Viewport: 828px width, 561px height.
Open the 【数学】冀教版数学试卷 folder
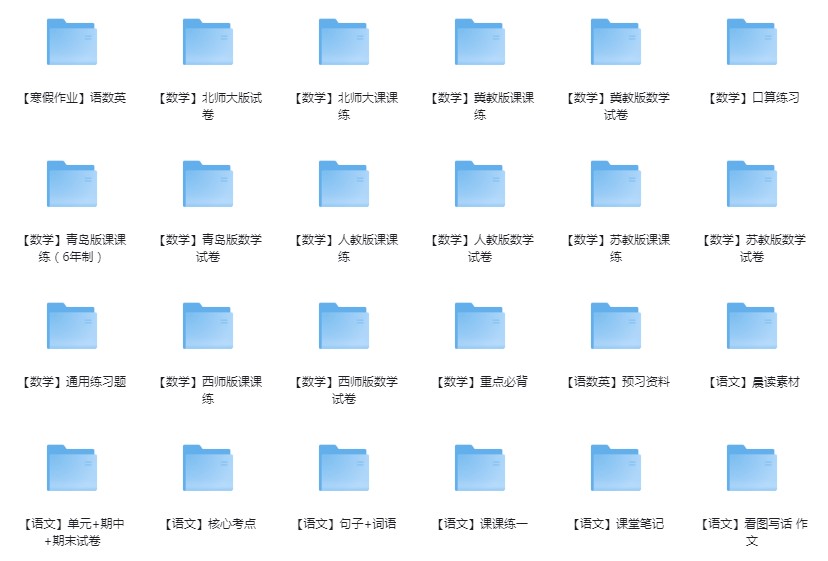coord(616,43)
